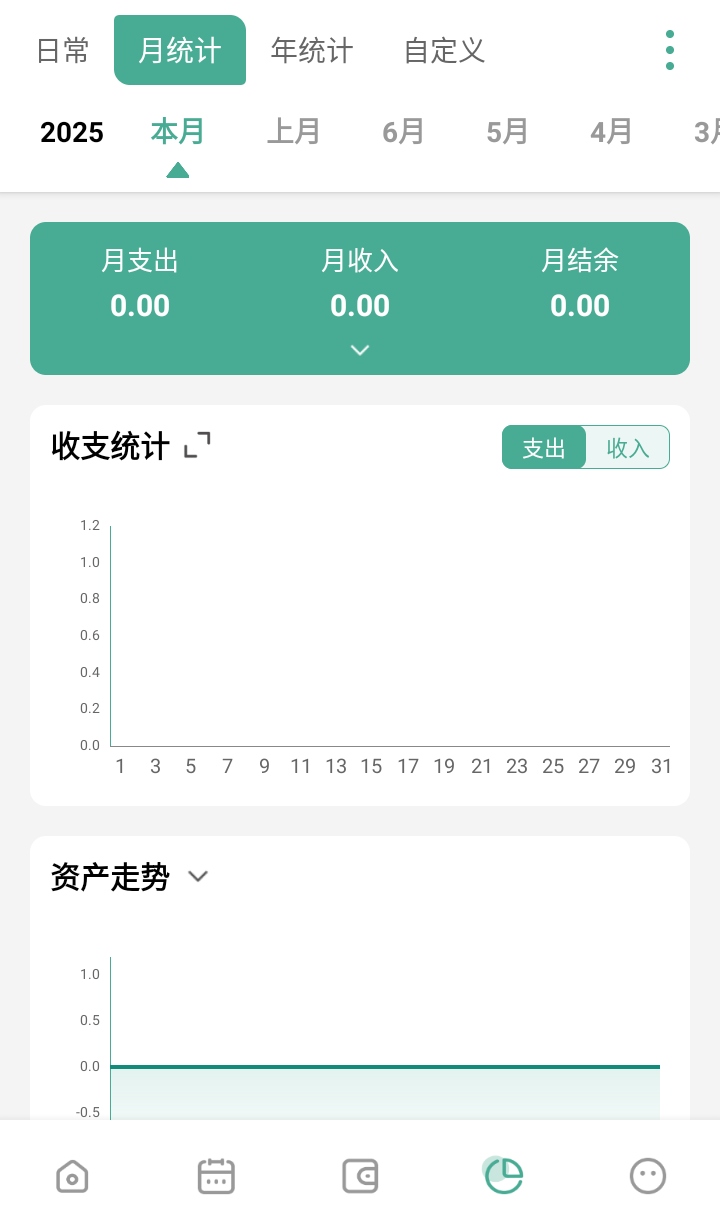
Task: Show statistics for 上月
Action: (293, 132)
